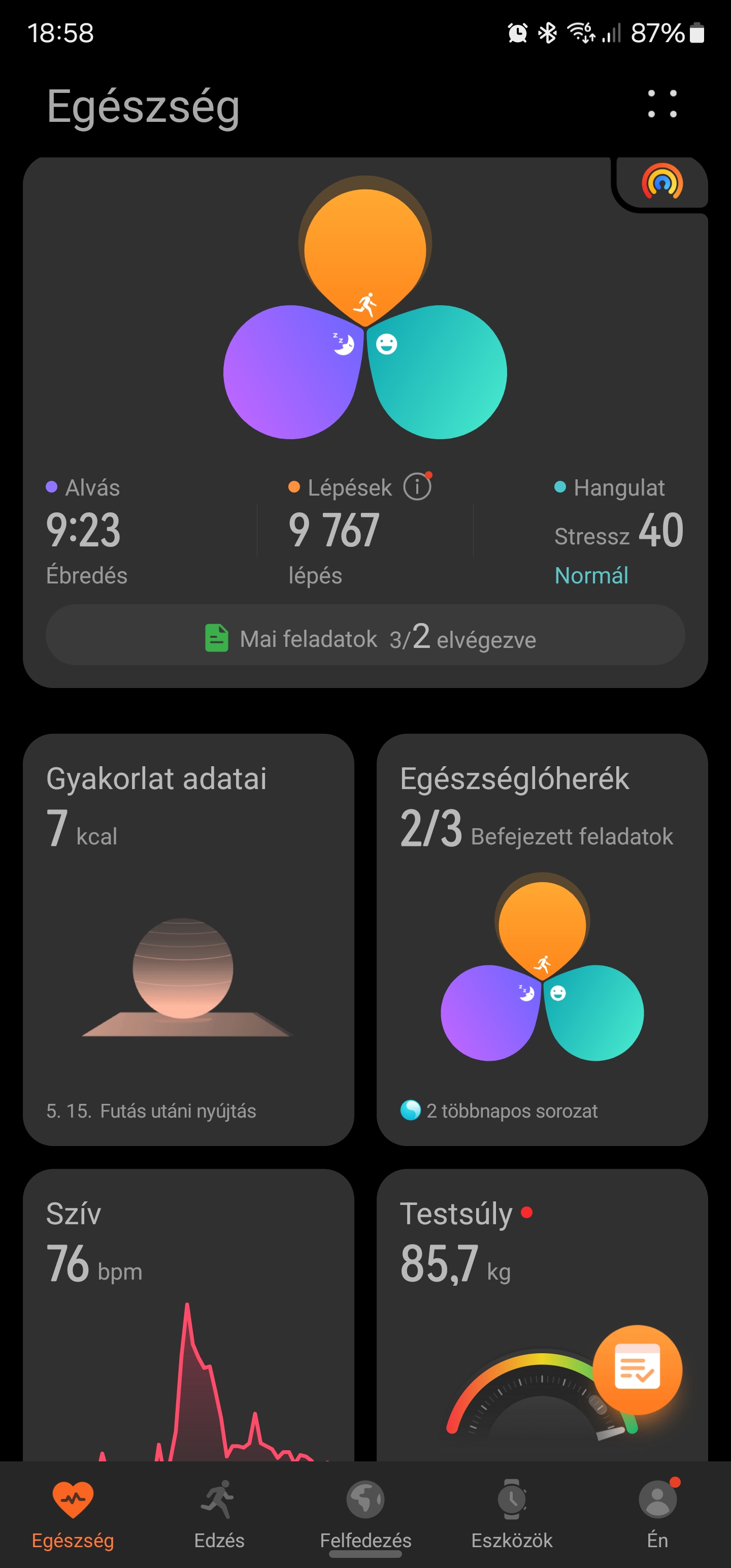
Task: Open Mai feladatok daily tasks bar
Action: [365, 634]
